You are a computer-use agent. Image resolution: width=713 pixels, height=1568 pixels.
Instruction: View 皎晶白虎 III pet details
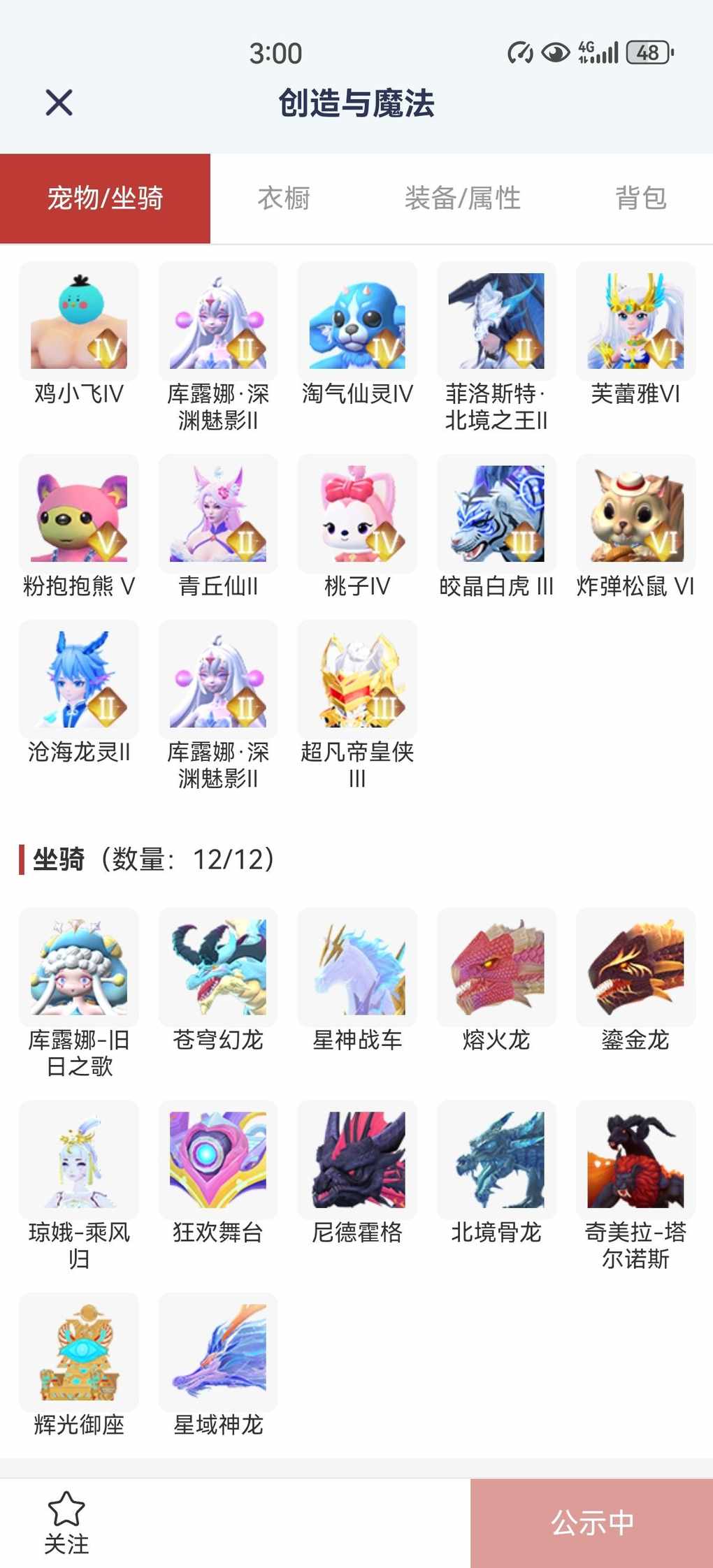(x=496, y=514)
